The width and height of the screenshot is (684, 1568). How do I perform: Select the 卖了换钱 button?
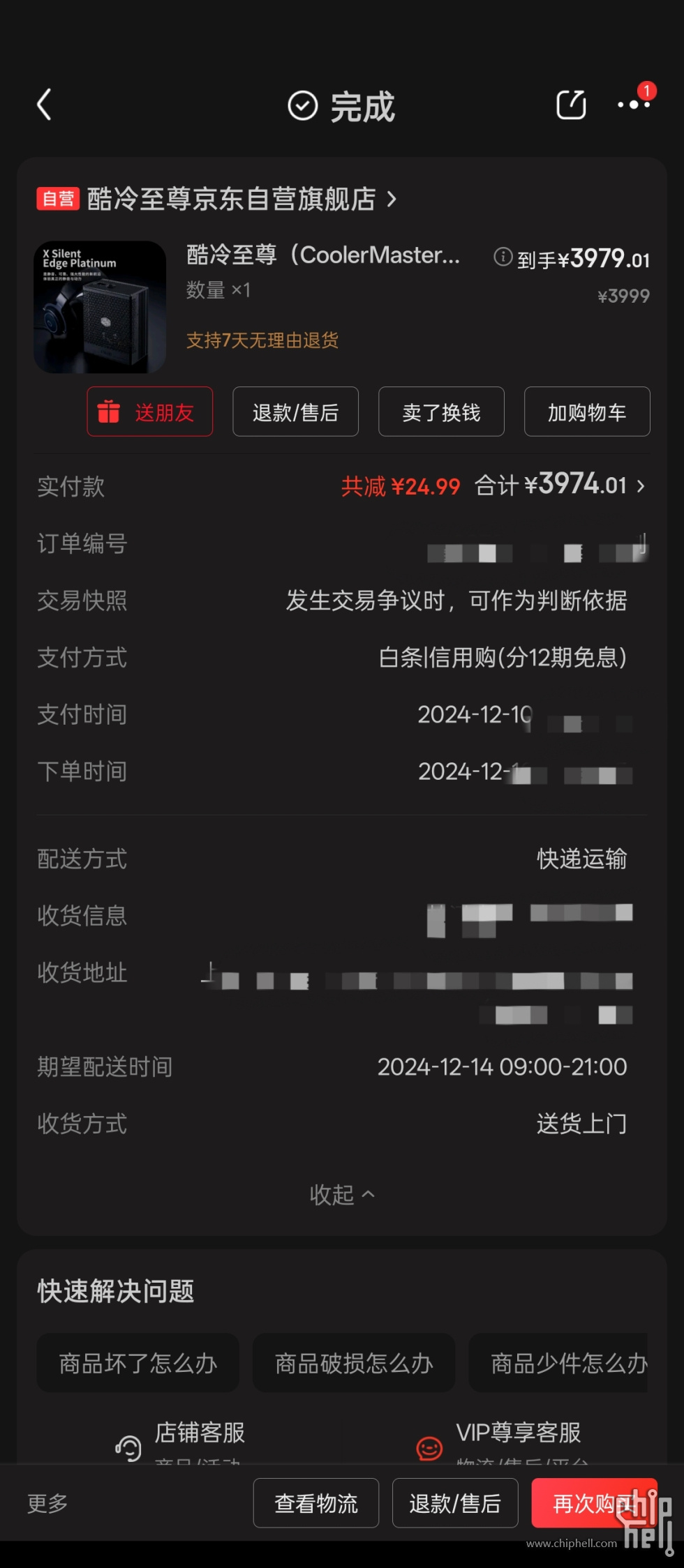[x=441, y=412]
